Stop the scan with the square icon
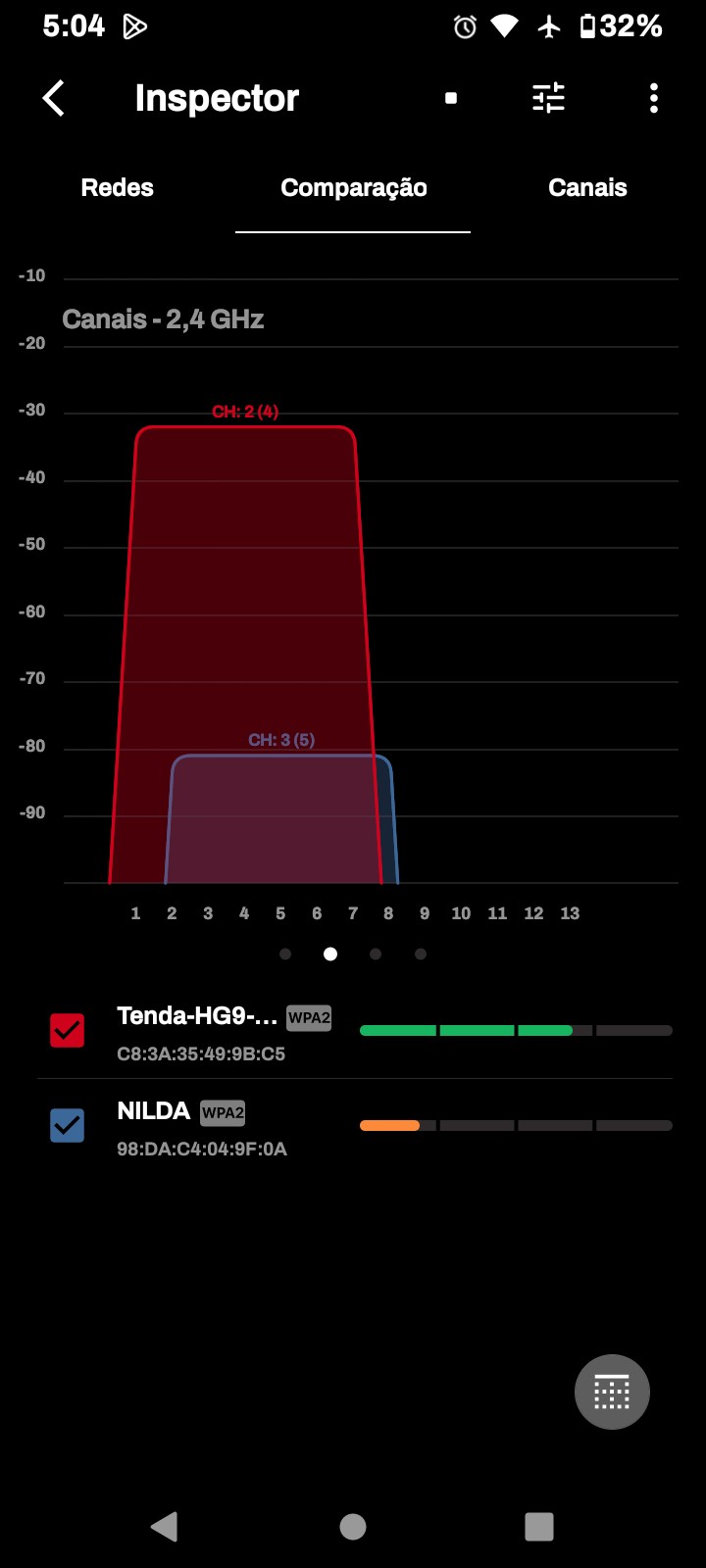 tap(451, 98)
